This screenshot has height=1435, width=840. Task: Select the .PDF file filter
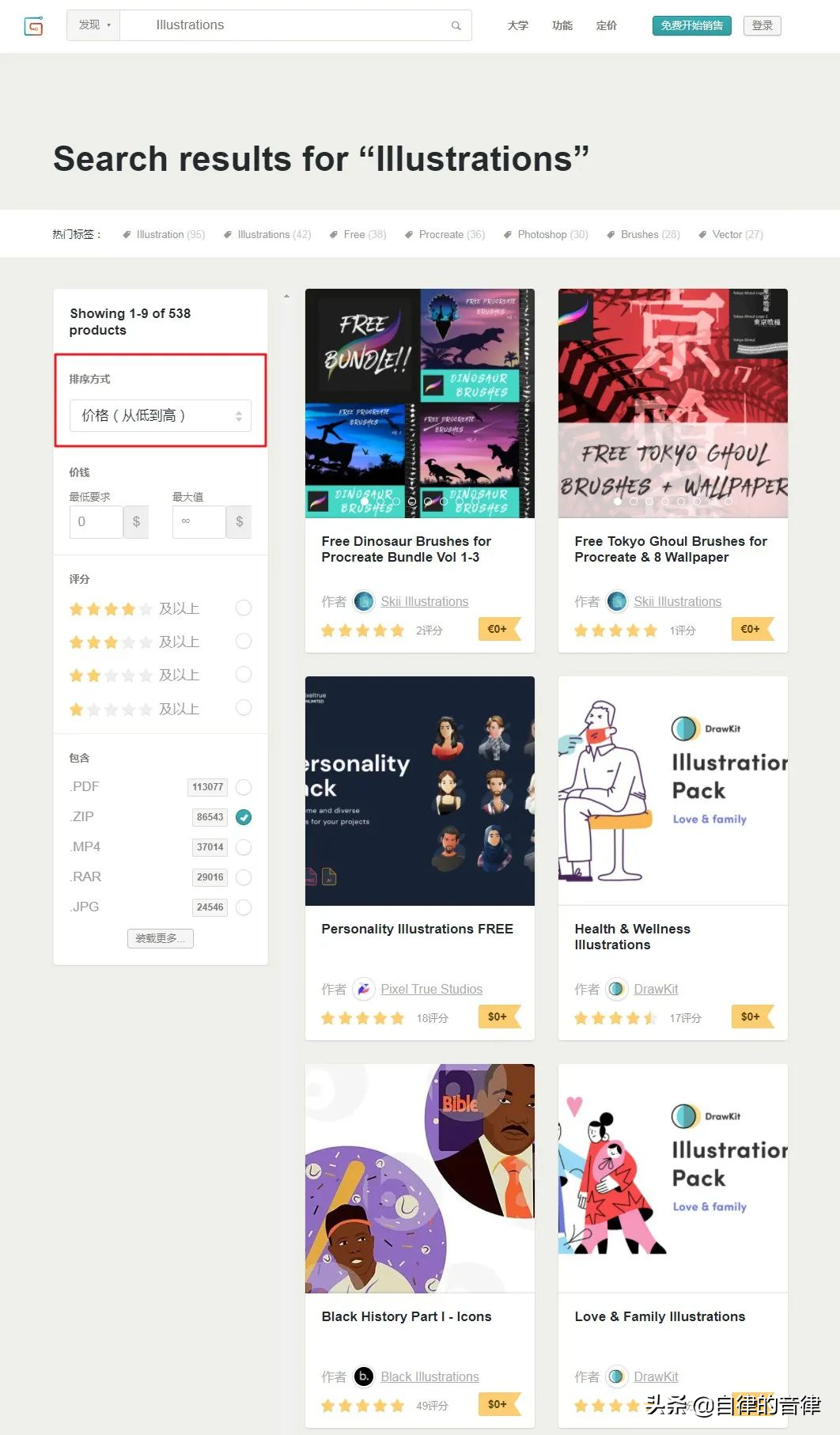point(244,787)
